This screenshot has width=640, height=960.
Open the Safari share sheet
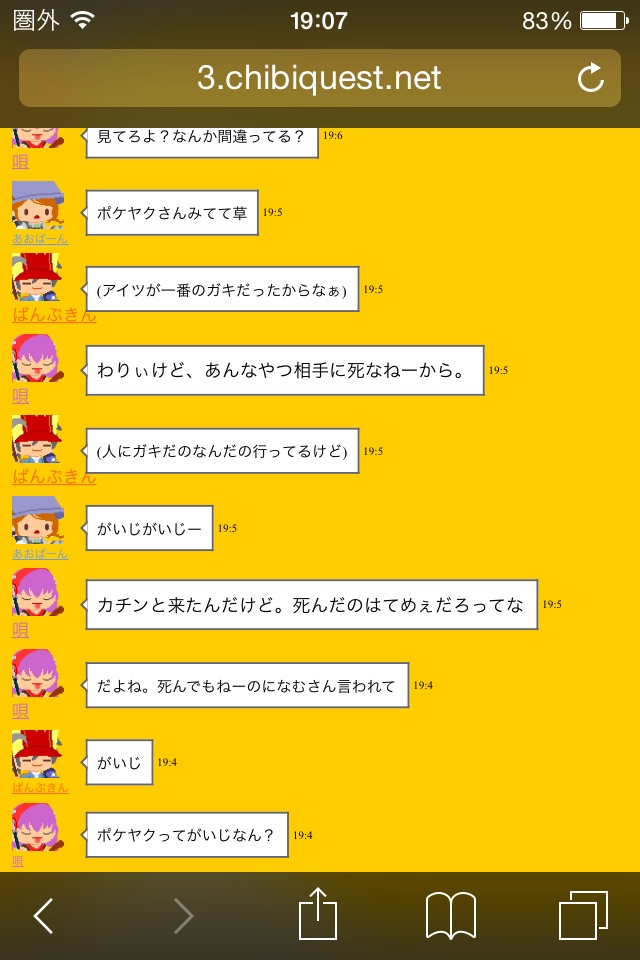pyautogui.click(x=319, y=914)
